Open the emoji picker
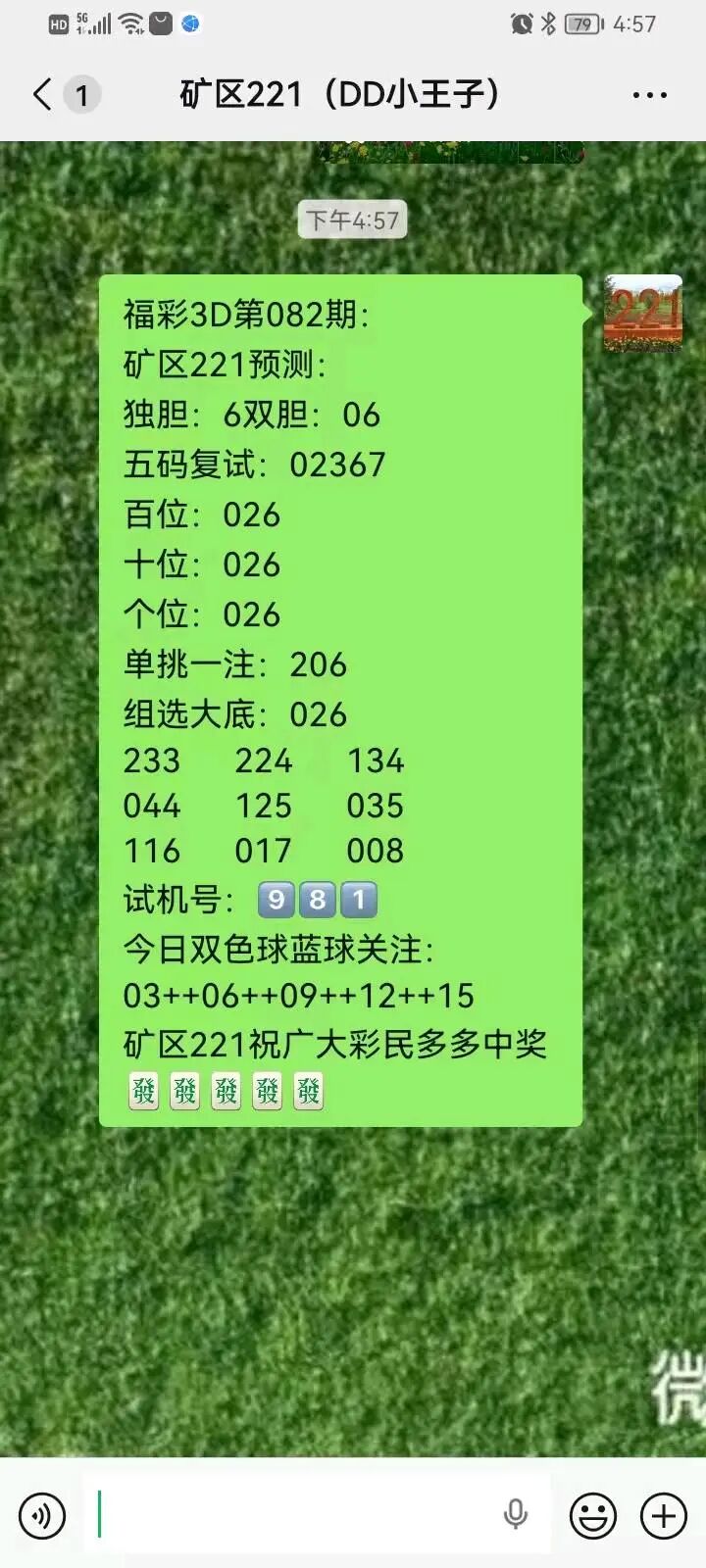The height and width of the screenshot is (1568, 706). (x=592, y=1515)
